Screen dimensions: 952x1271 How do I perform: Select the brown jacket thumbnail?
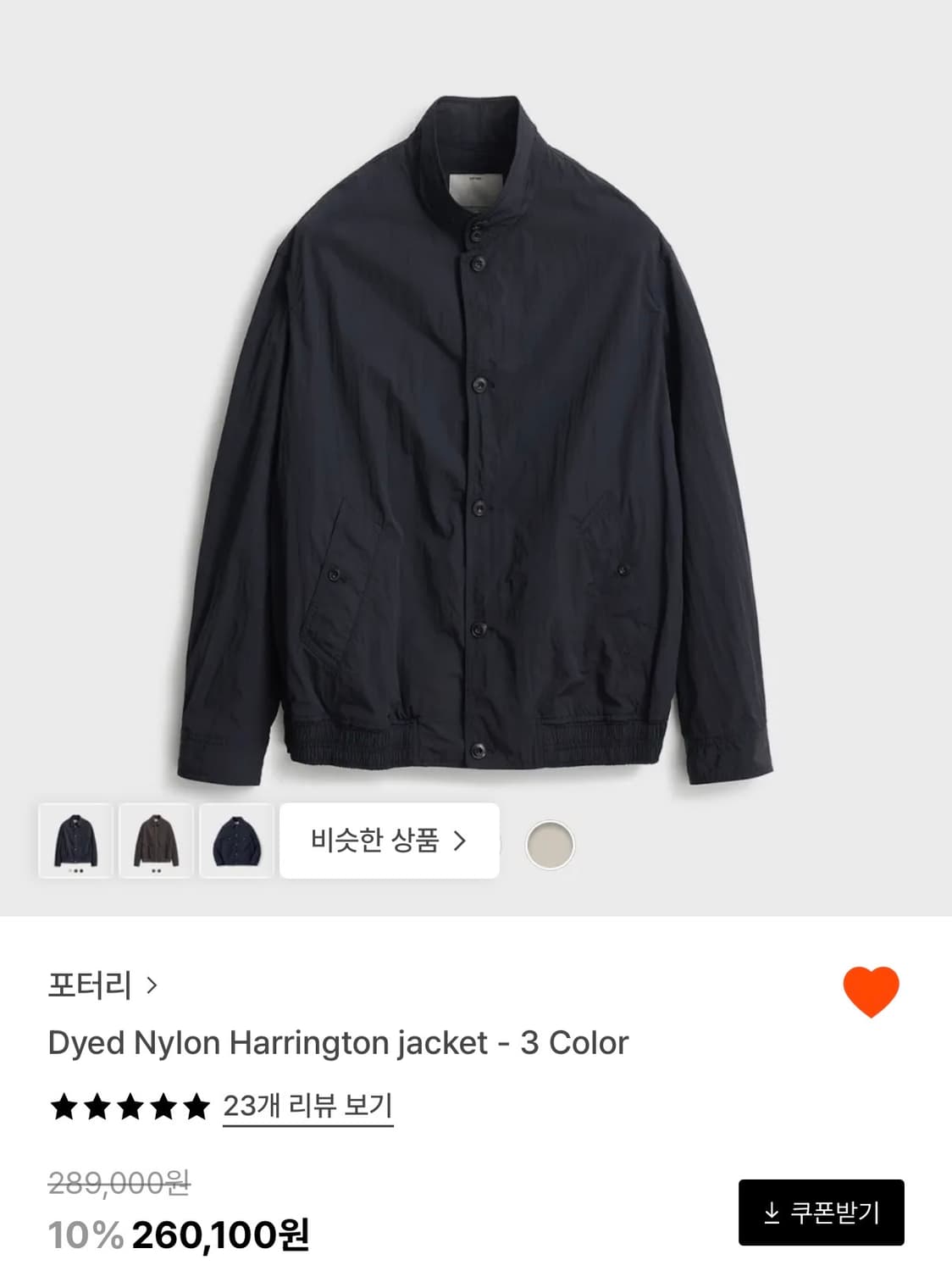(156, 841)
